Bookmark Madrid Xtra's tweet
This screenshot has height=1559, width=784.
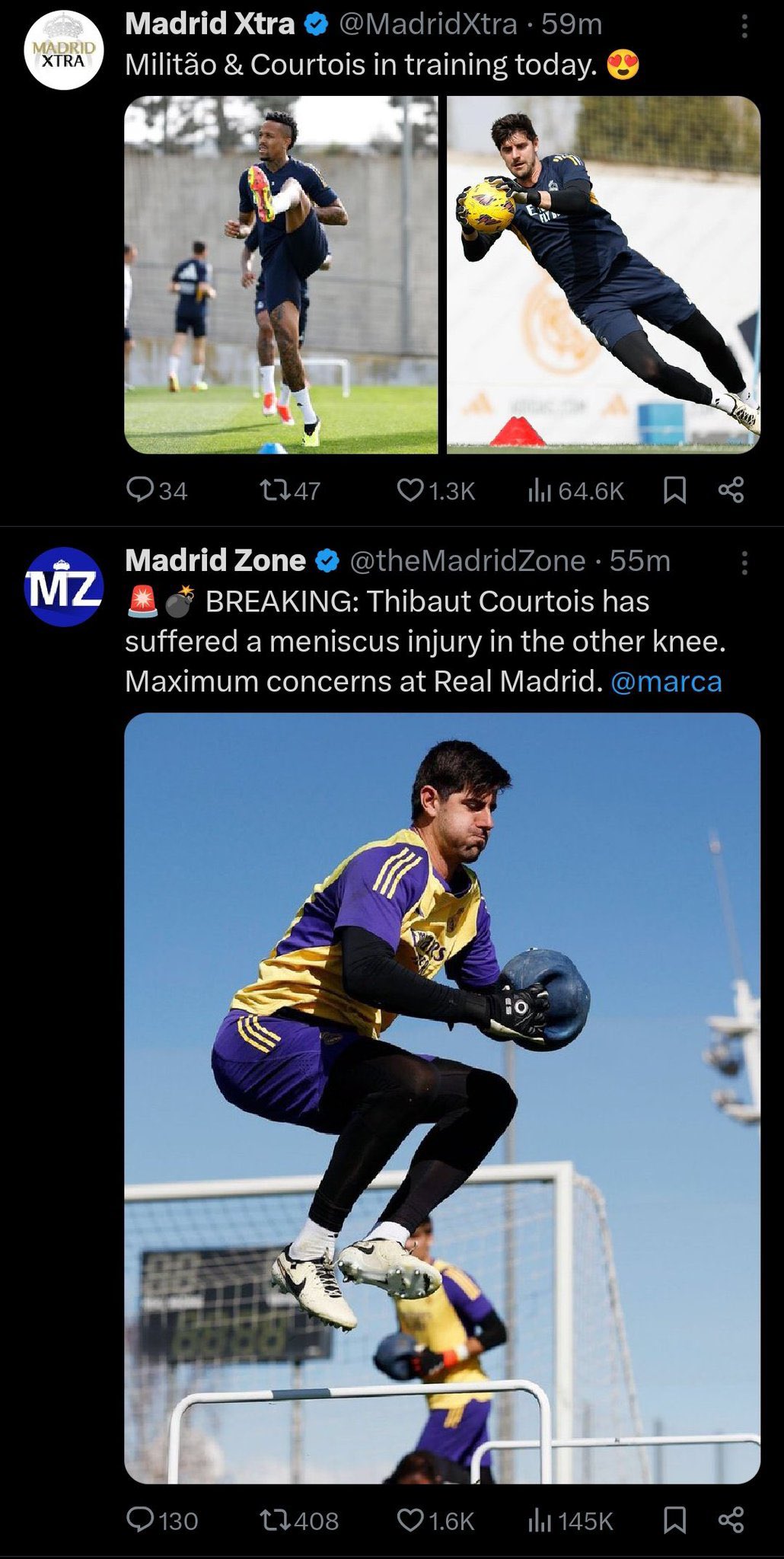[x=674, y=490]
